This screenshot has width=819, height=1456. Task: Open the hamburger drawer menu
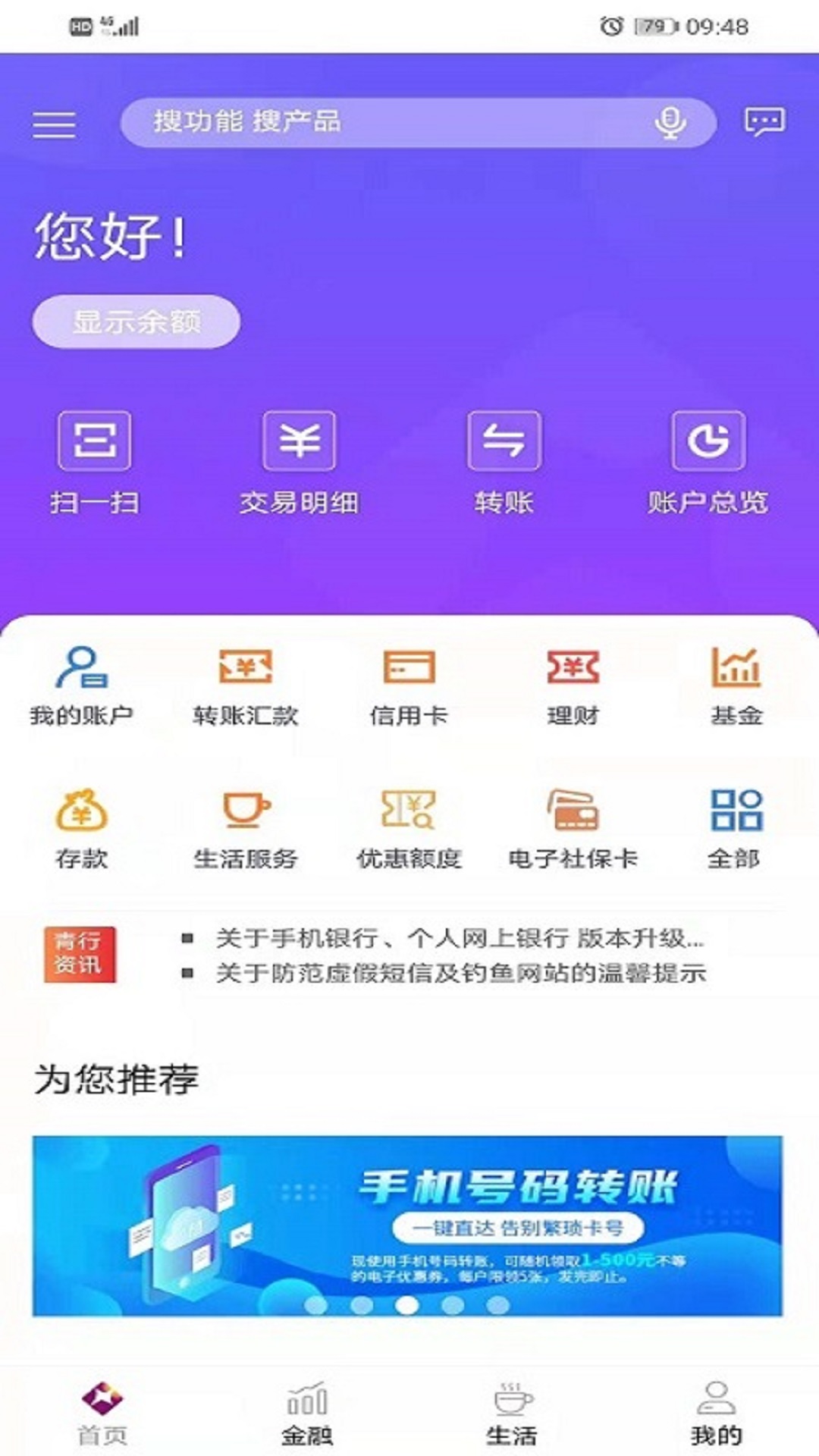[54, 124]
